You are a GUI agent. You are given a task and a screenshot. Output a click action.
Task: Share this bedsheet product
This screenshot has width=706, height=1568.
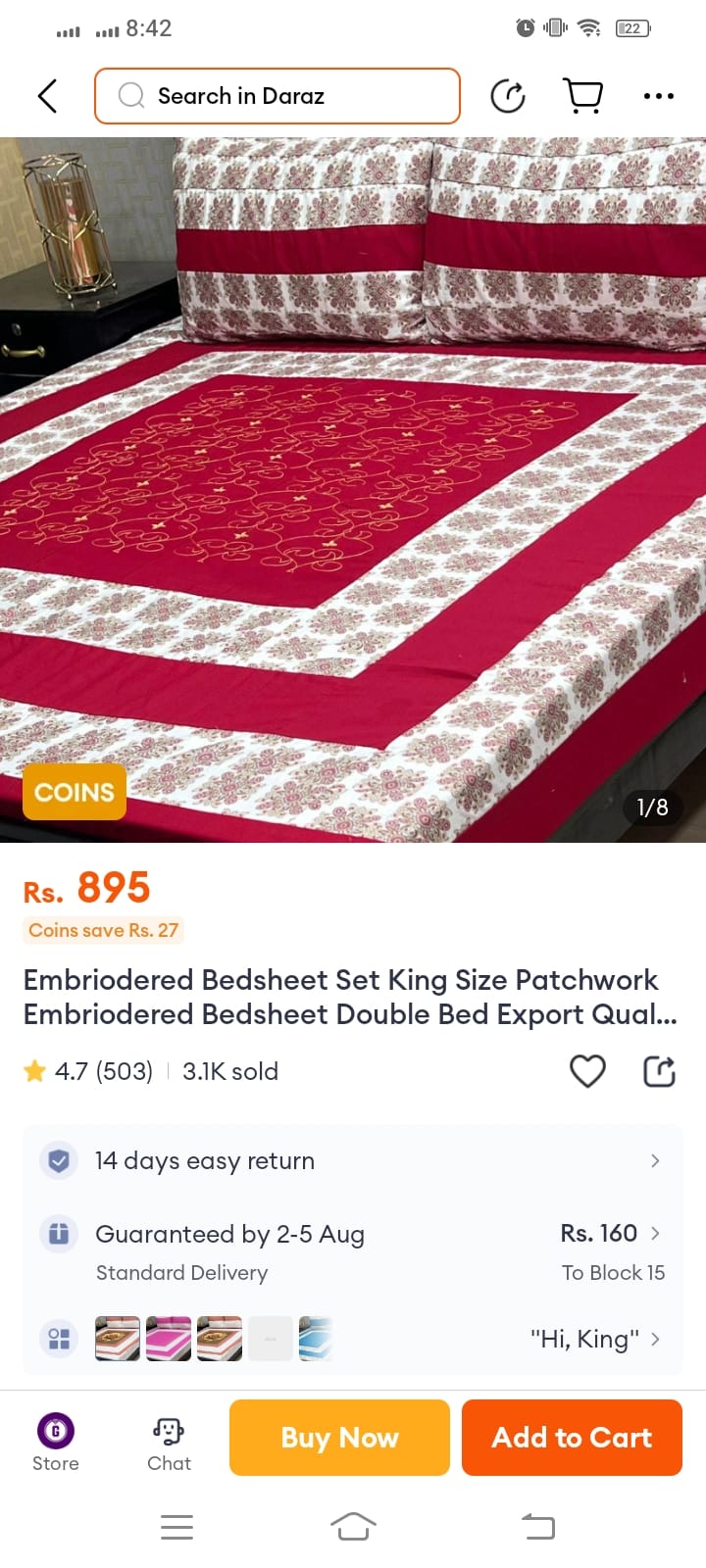tap(659, 1071)
